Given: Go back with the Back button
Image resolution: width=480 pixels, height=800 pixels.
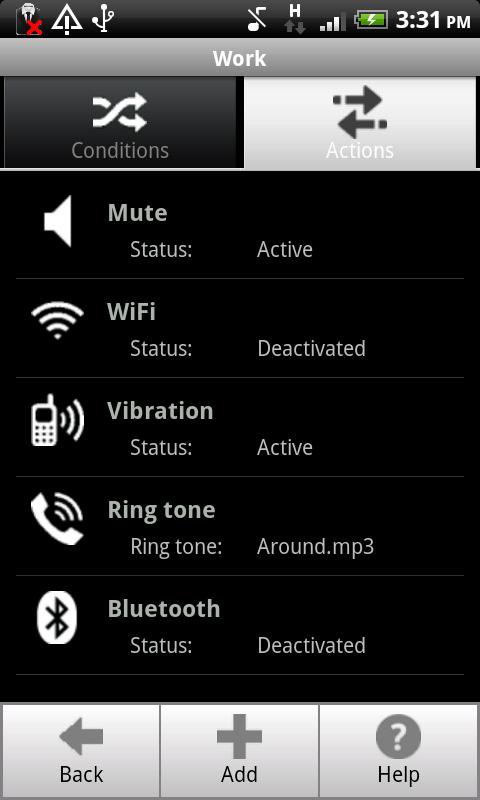Looking at the screenshot, I should (81, 751).
